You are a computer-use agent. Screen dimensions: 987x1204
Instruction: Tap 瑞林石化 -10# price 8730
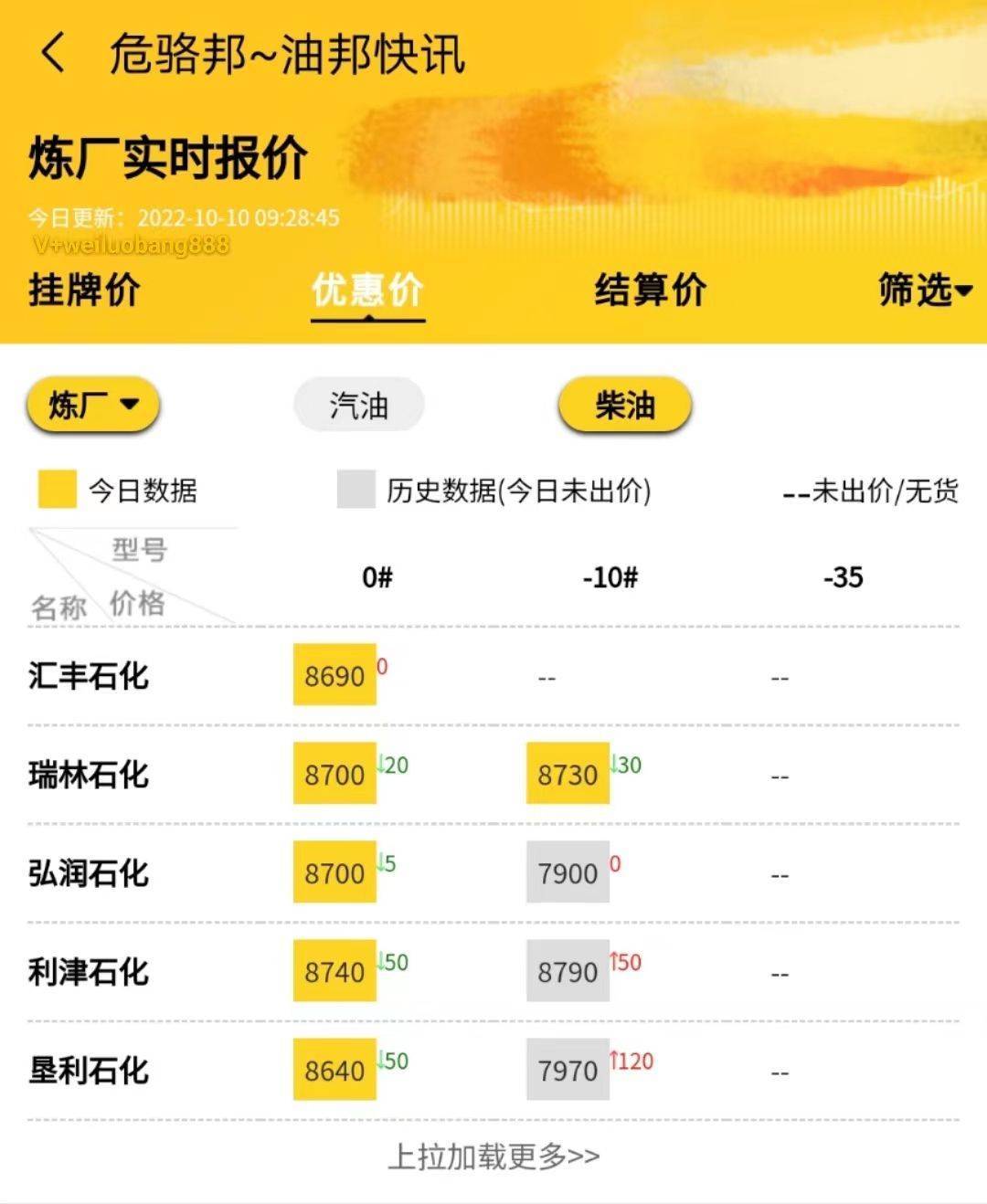coord(568,775)
